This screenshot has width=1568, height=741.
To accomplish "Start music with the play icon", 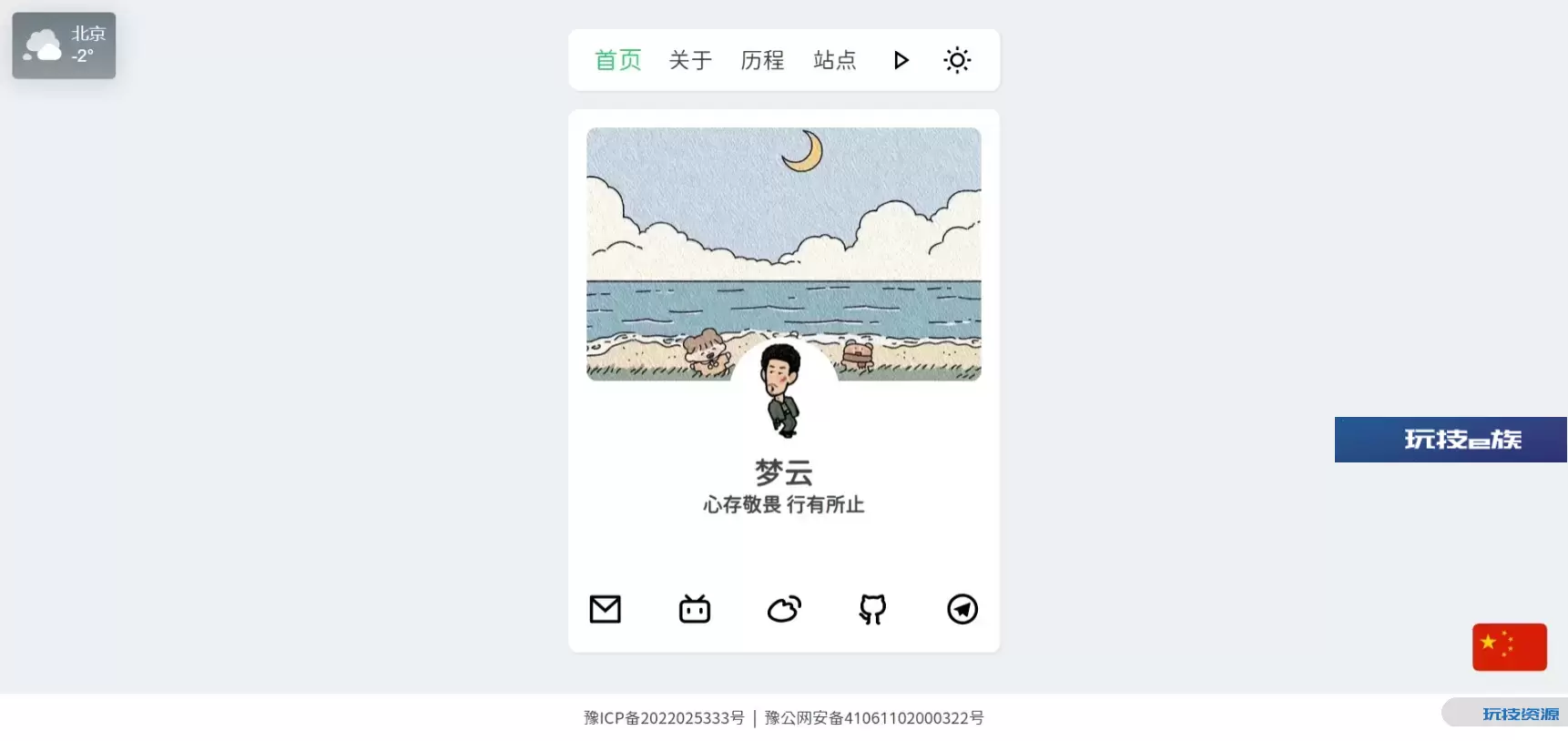I will tap(901, 60).
